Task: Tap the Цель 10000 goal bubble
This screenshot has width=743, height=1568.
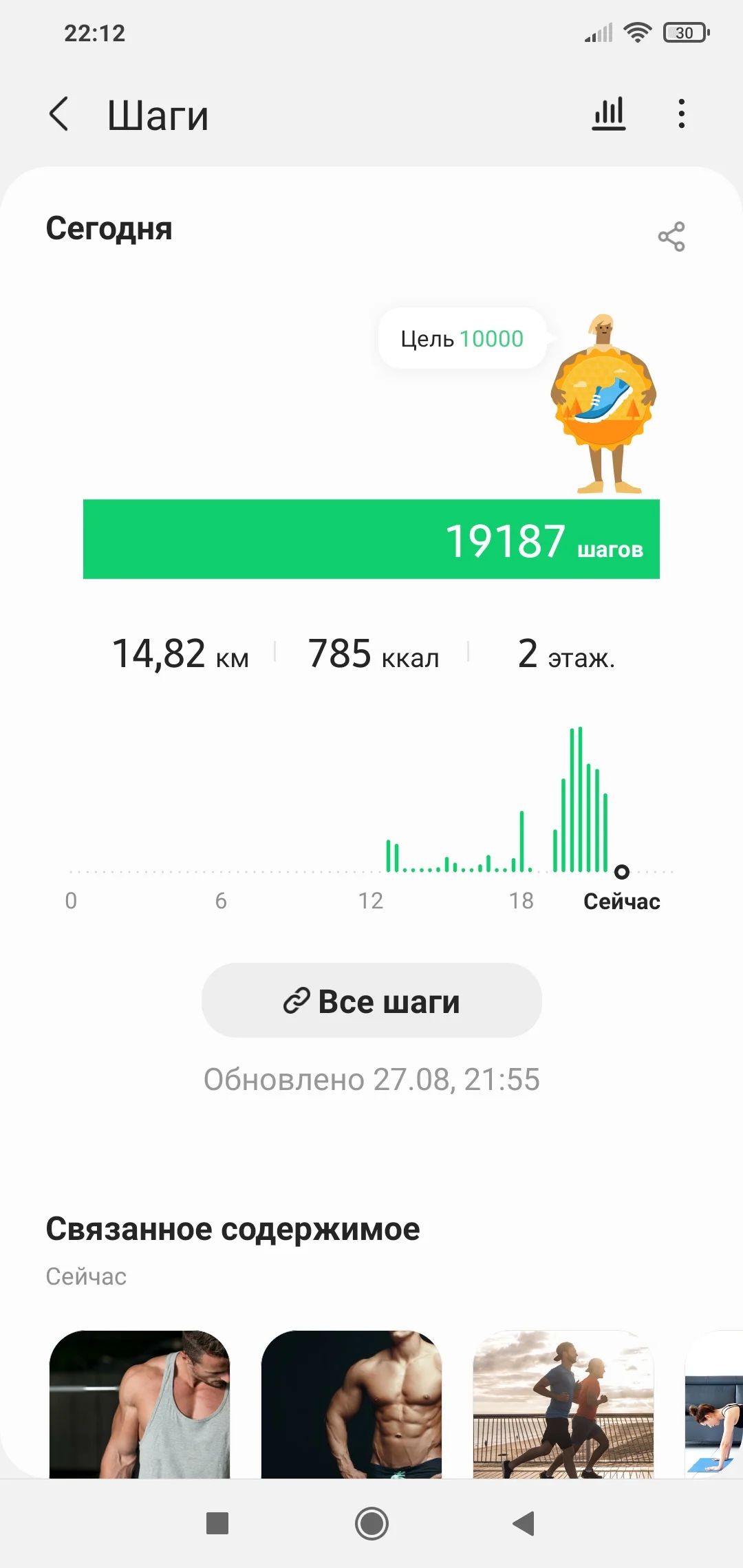Action: 462,338
